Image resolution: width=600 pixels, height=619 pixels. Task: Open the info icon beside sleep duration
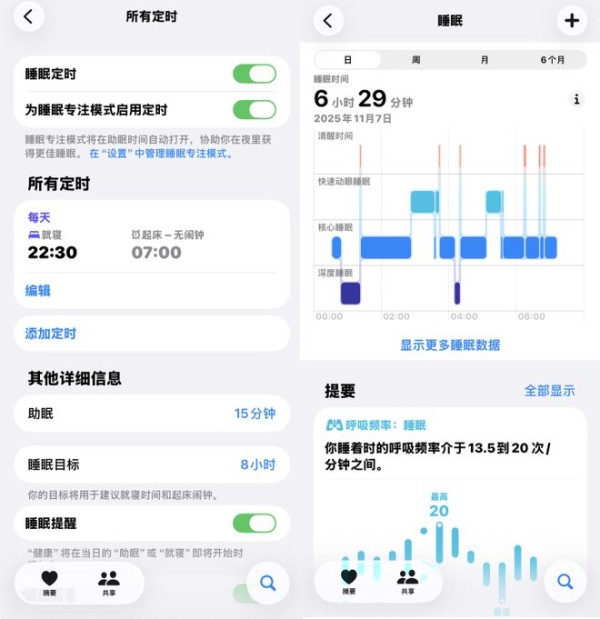coord(576,99)
